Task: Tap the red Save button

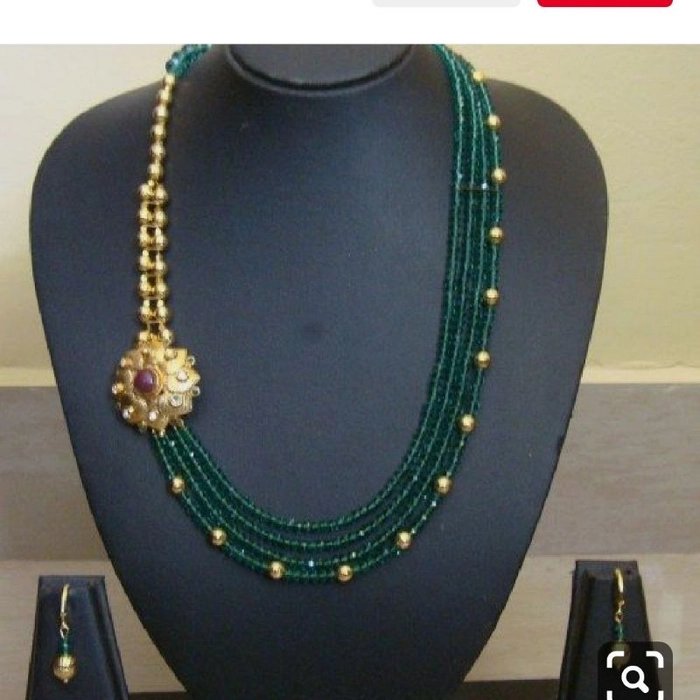Action: tap(604, 3)
